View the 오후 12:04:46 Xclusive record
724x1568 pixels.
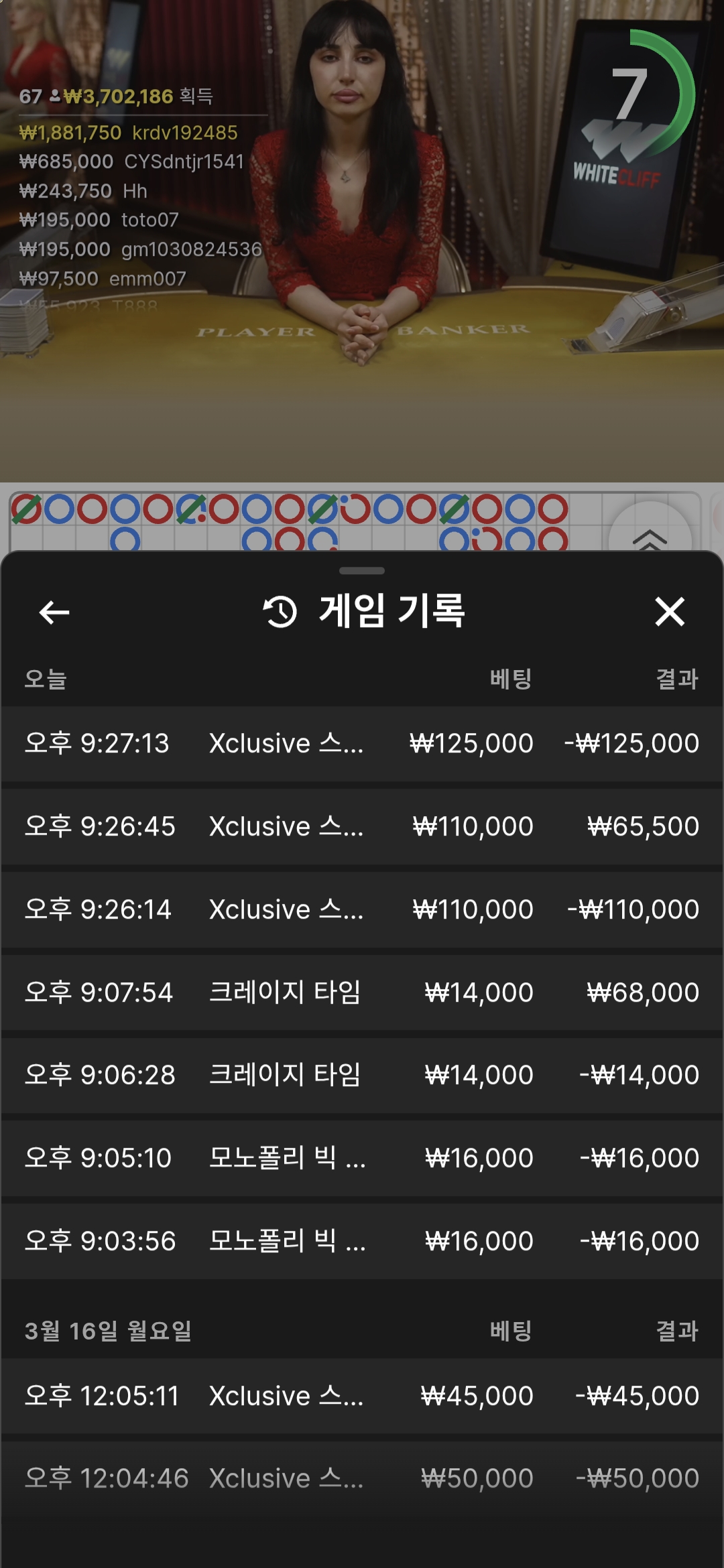tap(362, 1478)
